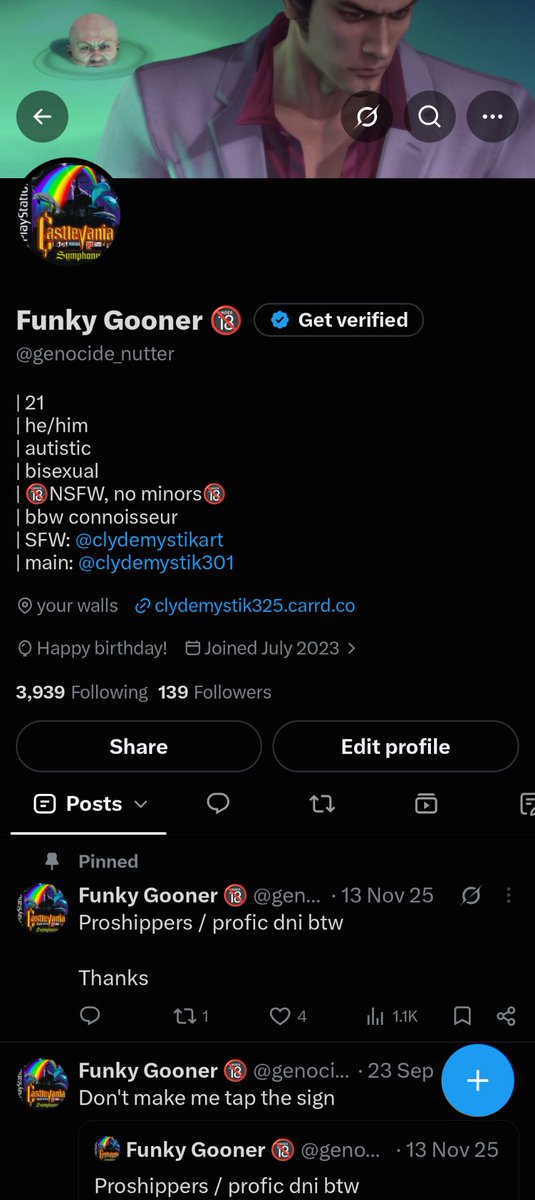535x1200 pixels.
Task: View the 139 Followers list
Action: [215, 692]
